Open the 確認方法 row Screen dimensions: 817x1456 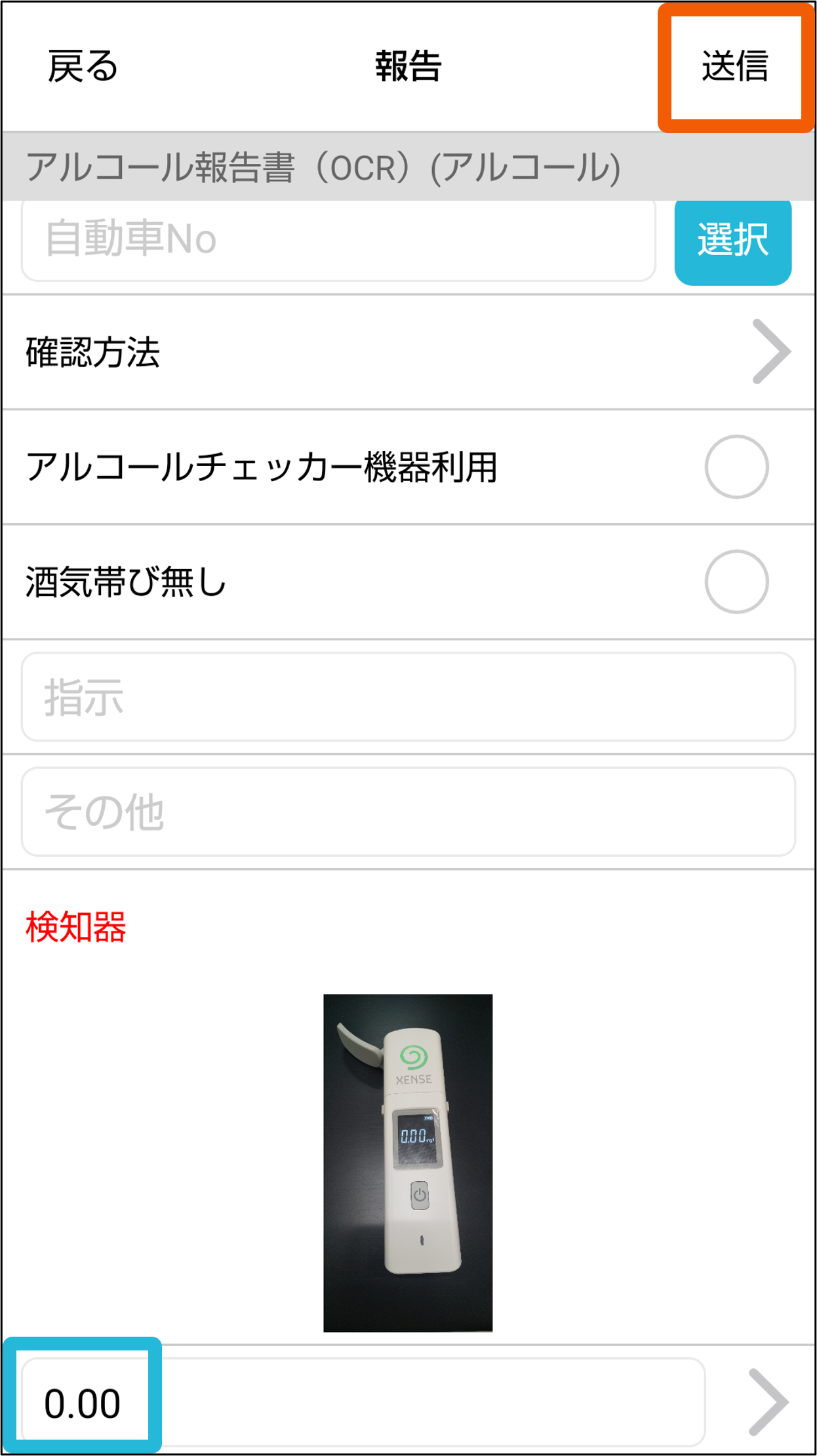(408, 352)
